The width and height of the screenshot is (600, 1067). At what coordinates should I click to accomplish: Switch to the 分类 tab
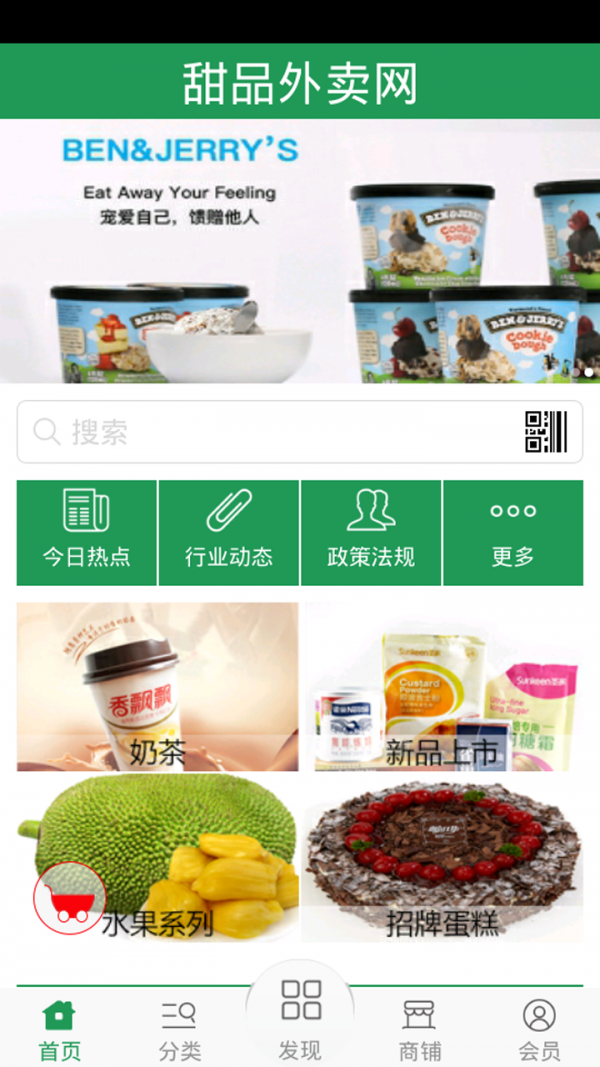[180, 1029]
